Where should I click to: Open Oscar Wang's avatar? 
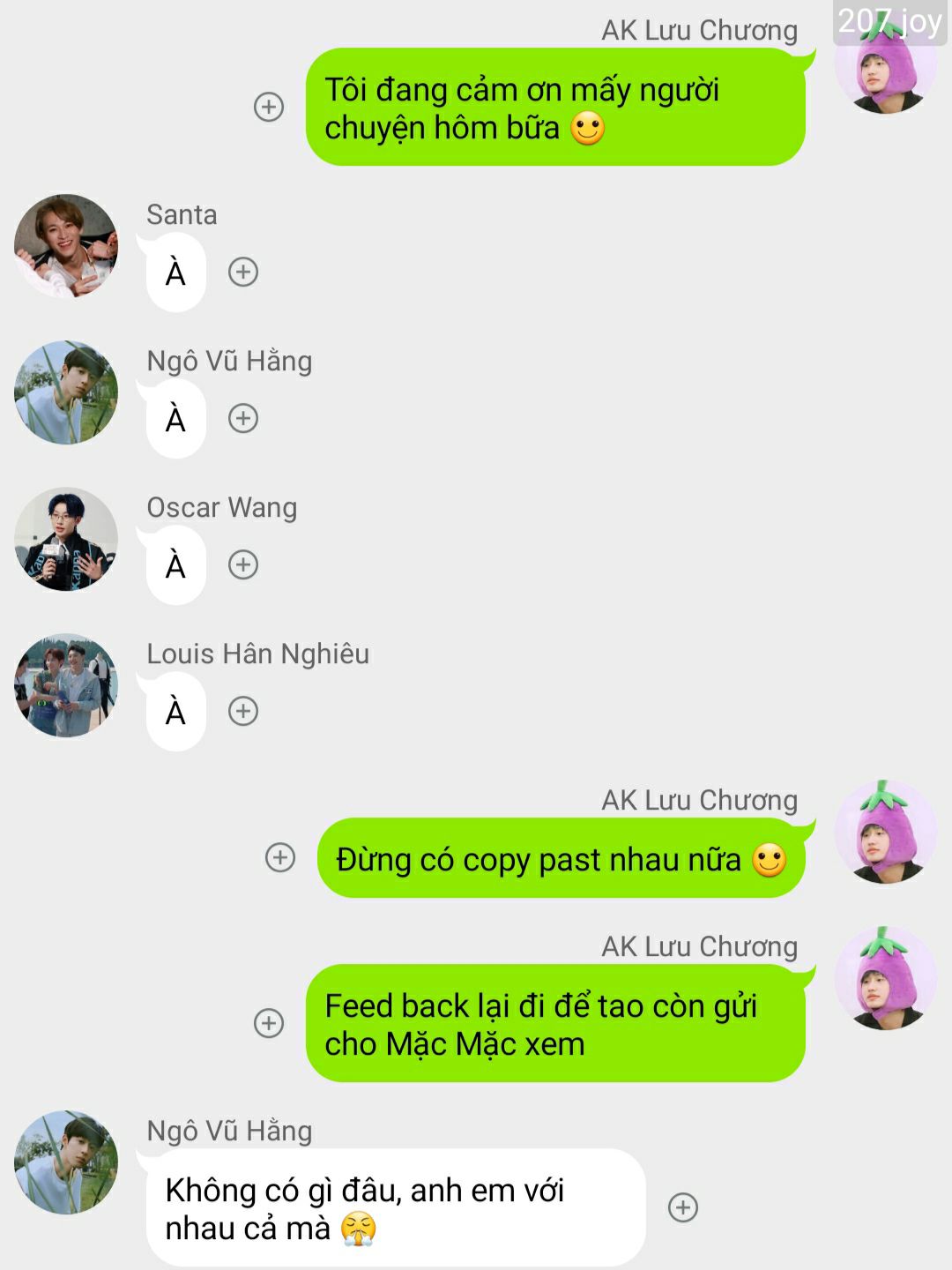(66, 539)
